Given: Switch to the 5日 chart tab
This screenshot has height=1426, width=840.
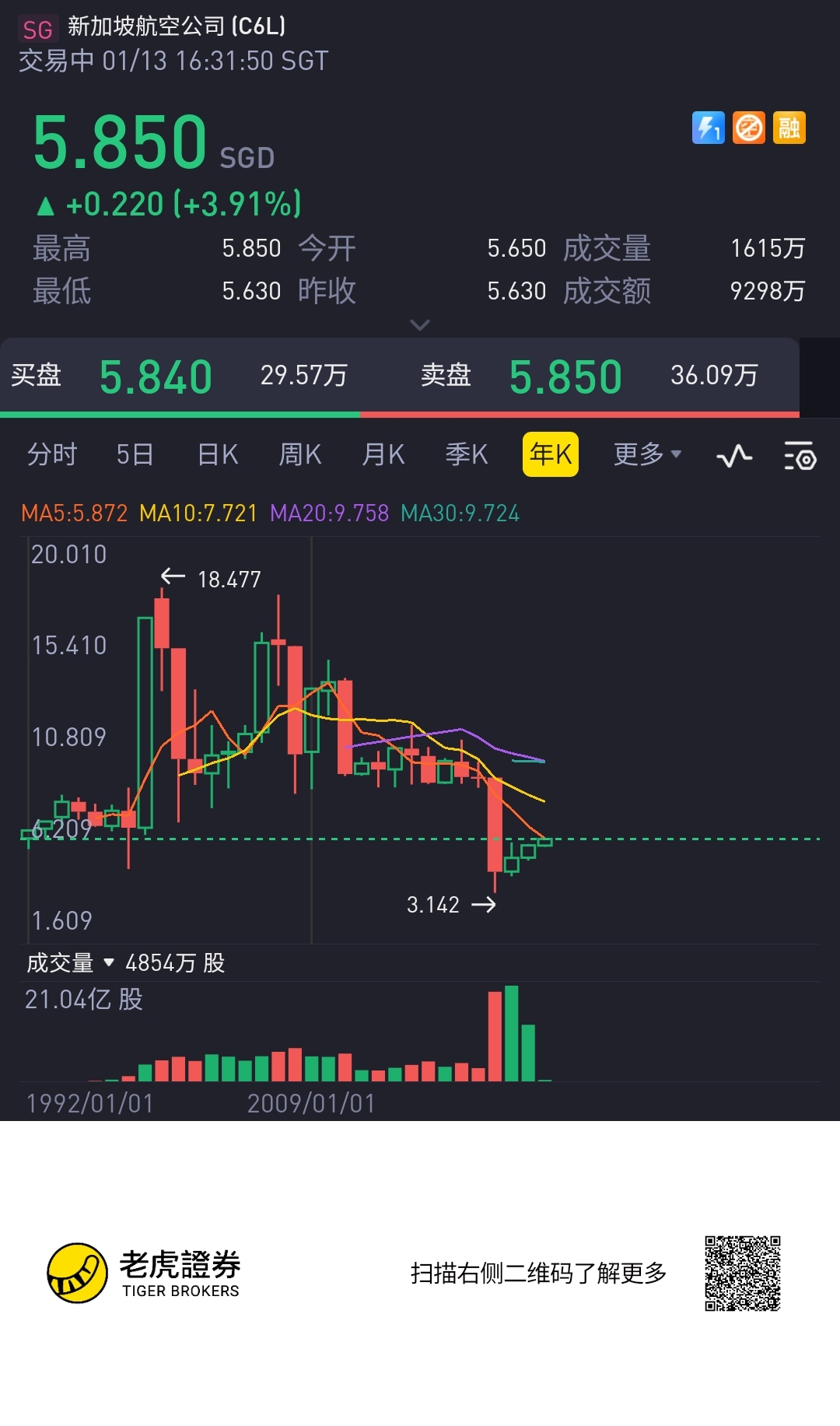Looking at the screenshot, I should [135, 454].
